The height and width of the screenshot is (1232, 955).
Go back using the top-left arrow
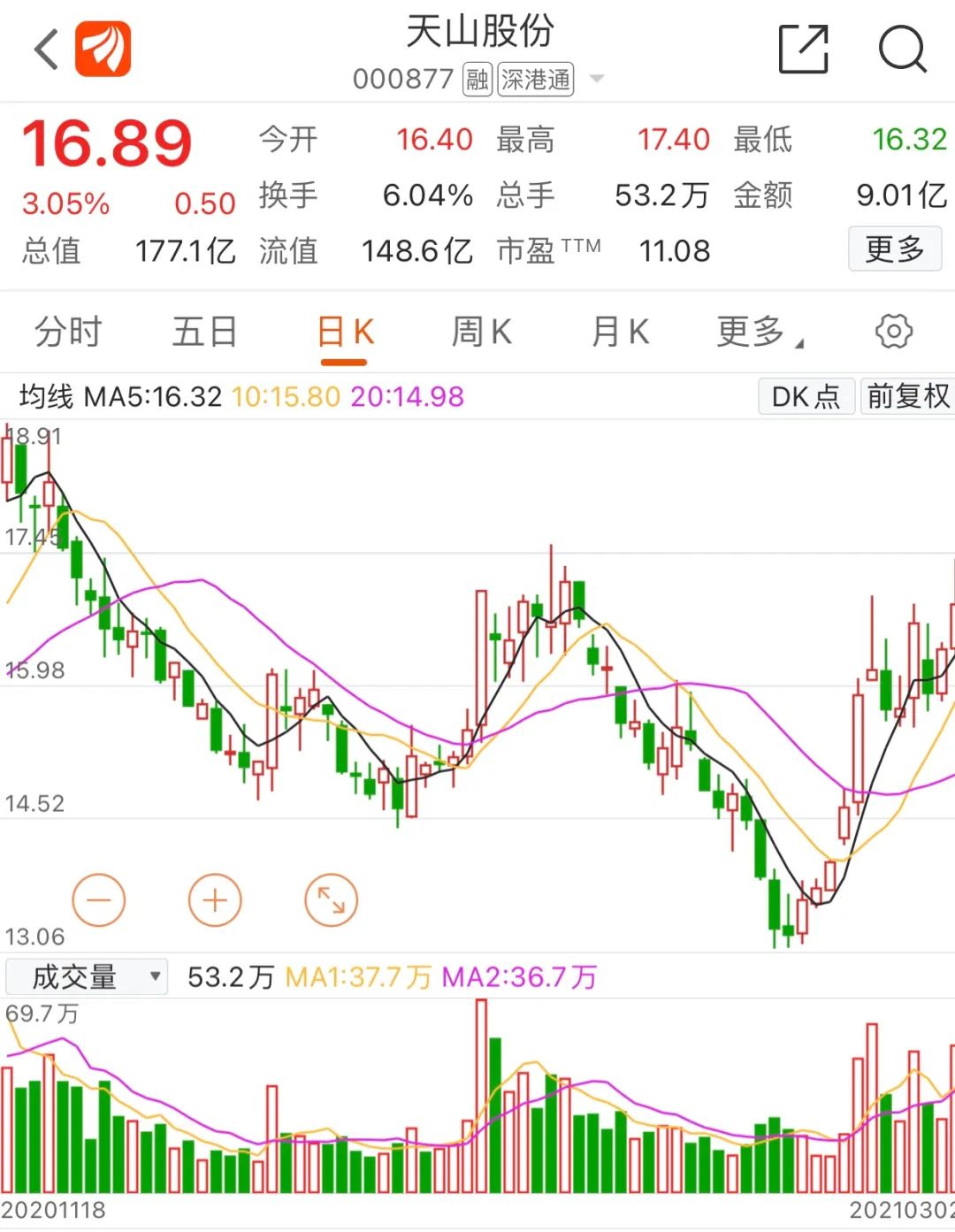tap(46, 50)
